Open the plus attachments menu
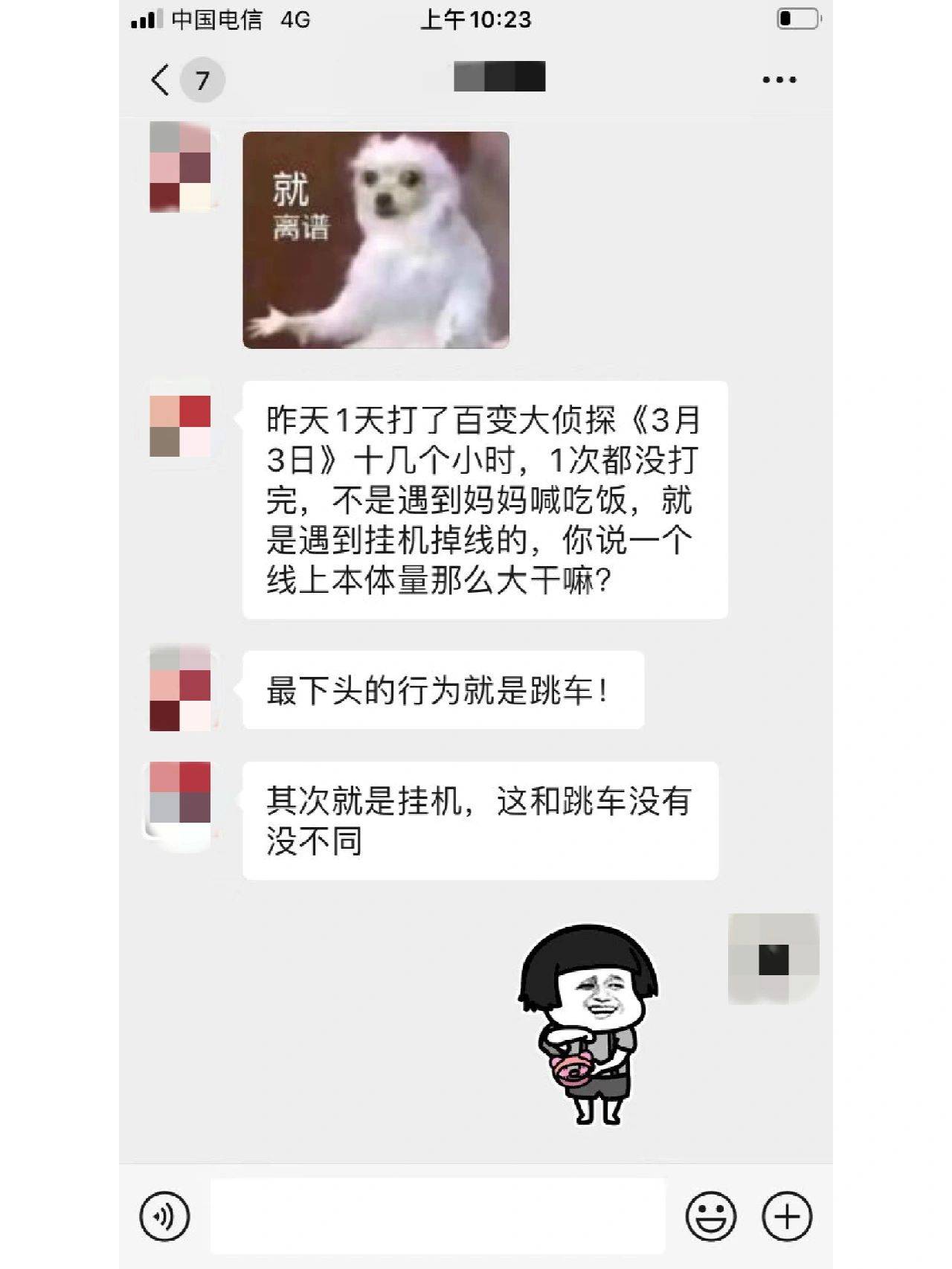 tap(787, 1217)
